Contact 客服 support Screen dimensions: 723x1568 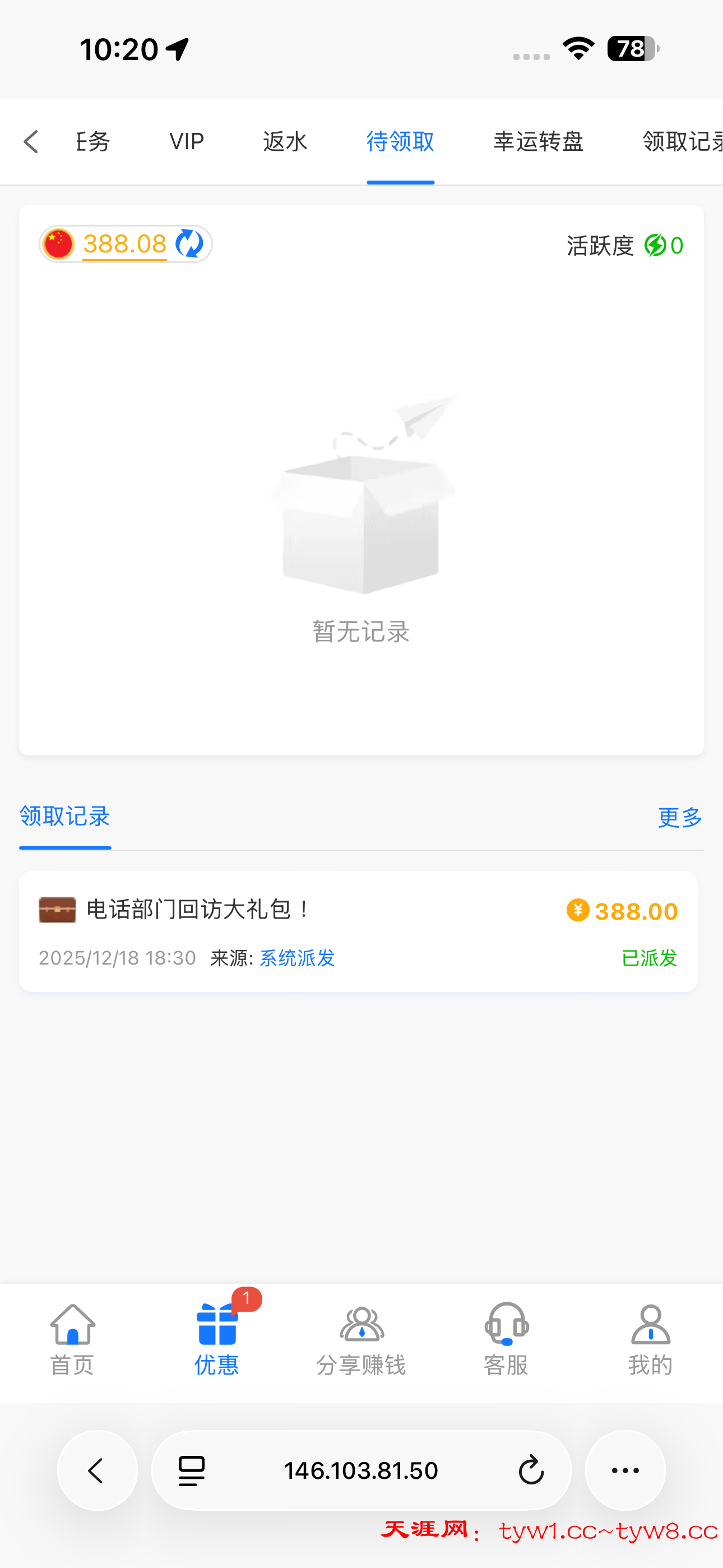coord(506,1339)
